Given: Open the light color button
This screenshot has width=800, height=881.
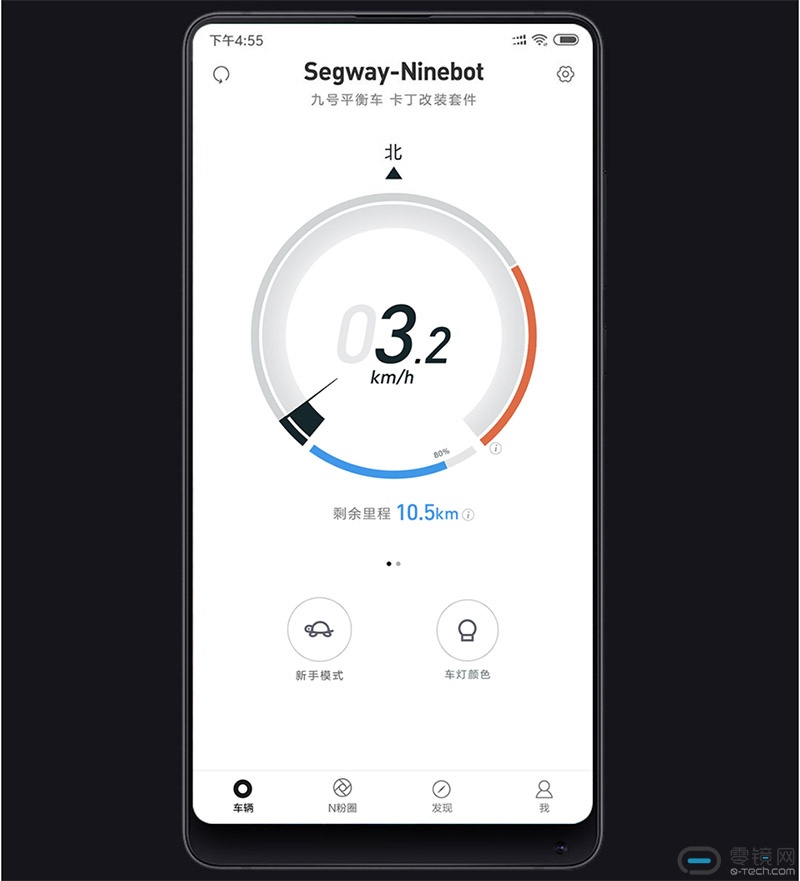Looking at the screenshot, I should pyautogui.click(x=467, y=631).
